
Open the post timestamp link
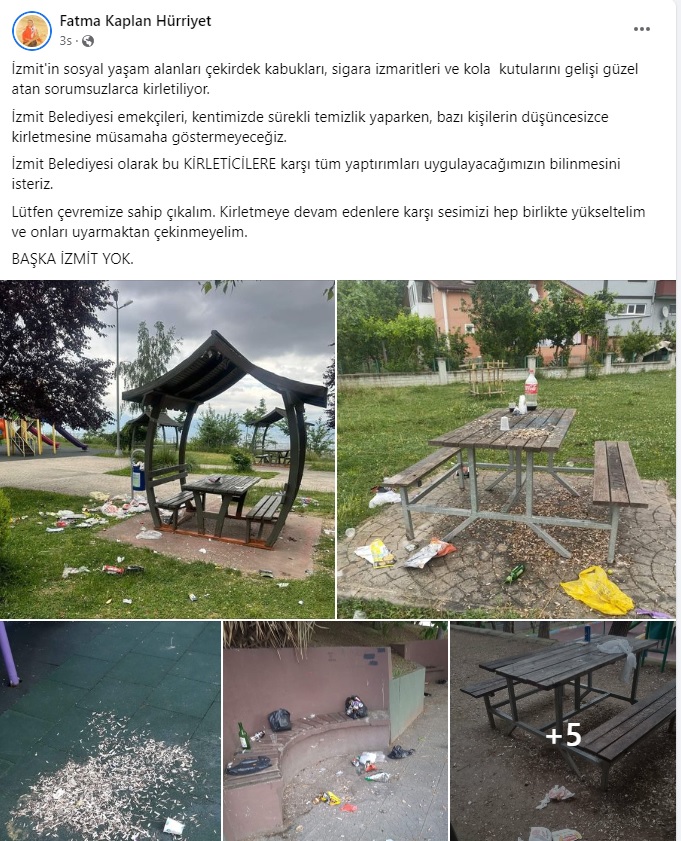(x=65, y=41)
